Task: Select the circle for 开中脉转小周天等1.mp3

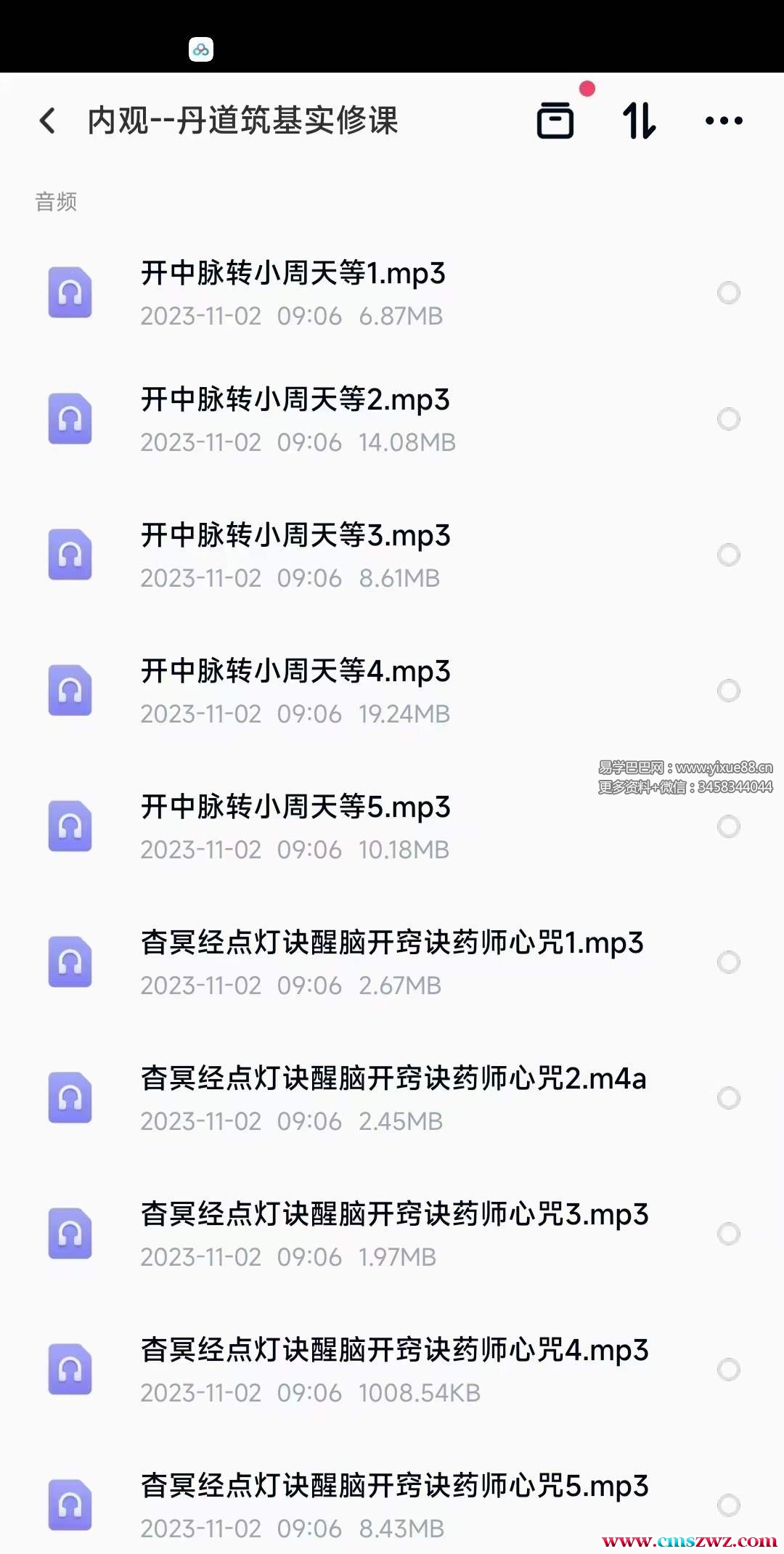Action: [728, 293]
